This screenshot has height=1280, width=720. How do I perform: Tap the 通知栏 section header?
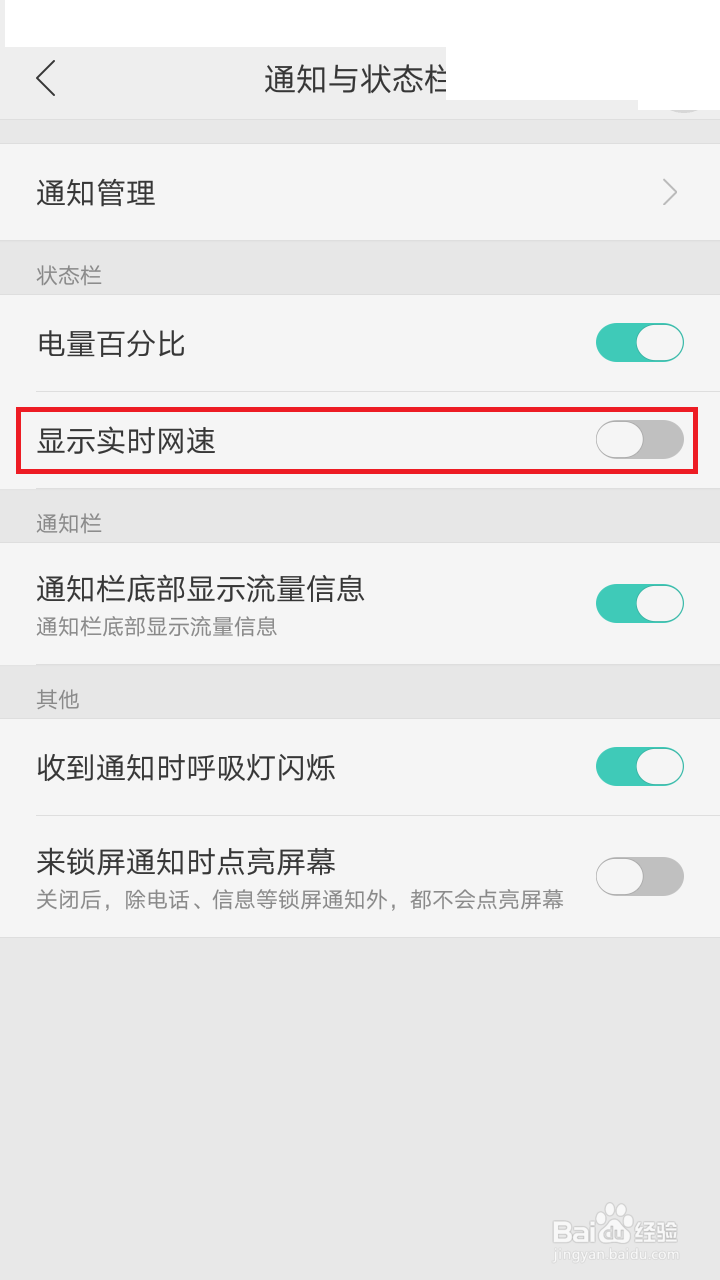pyautogui.click(x=68, y=523)
